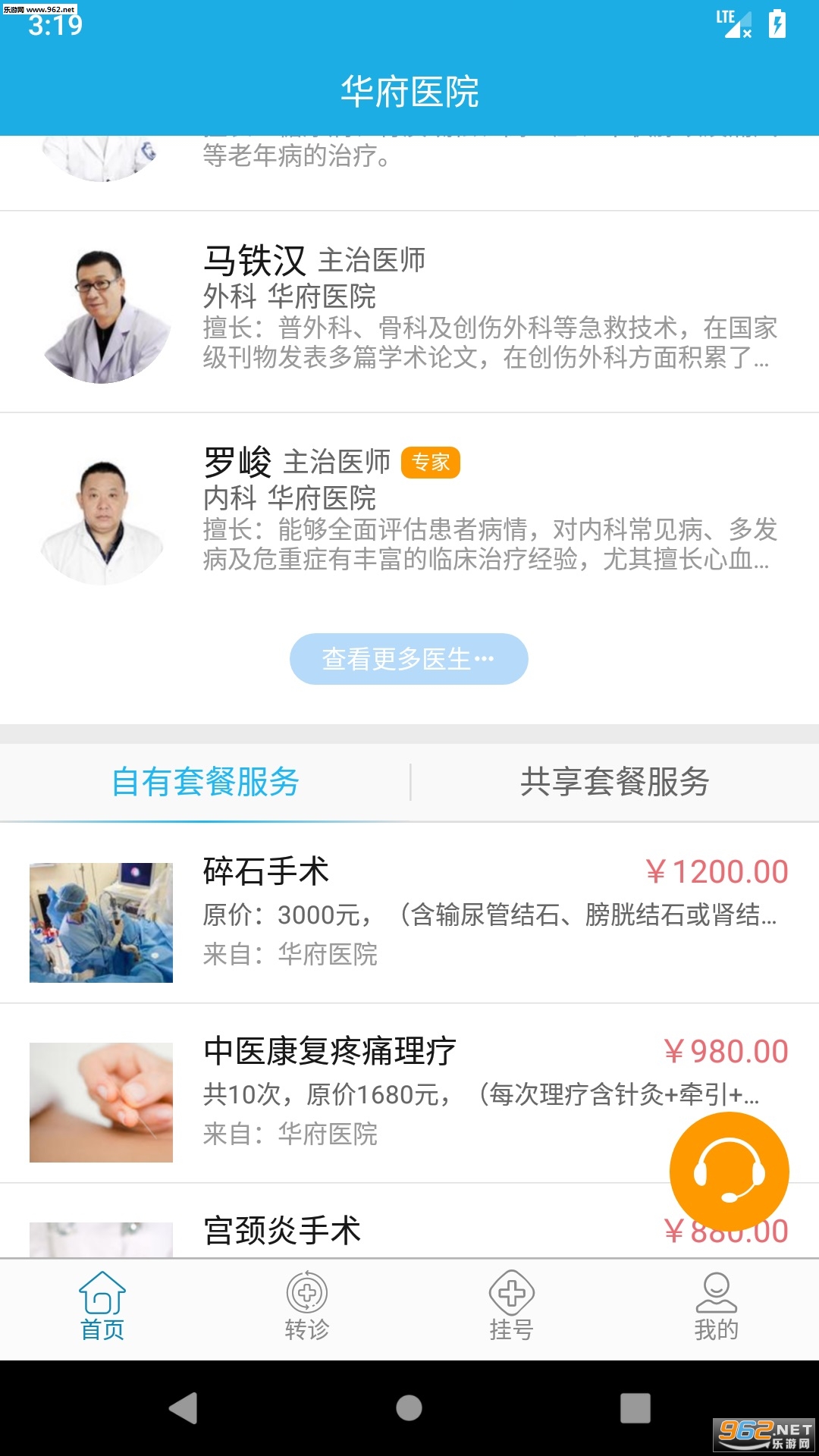819x1456 pixels.
Task: Switch to the 转诊 tab
Action: (307, 1307)
